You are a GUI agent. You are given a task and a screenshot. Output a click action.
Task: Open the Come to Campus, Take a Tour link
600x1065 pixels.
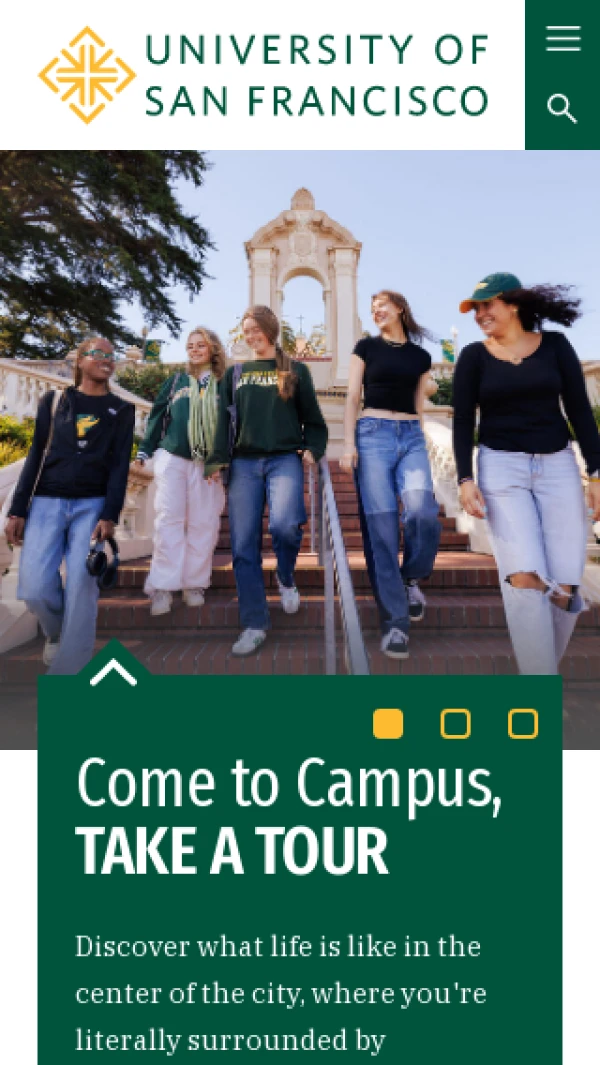(288, 816)
